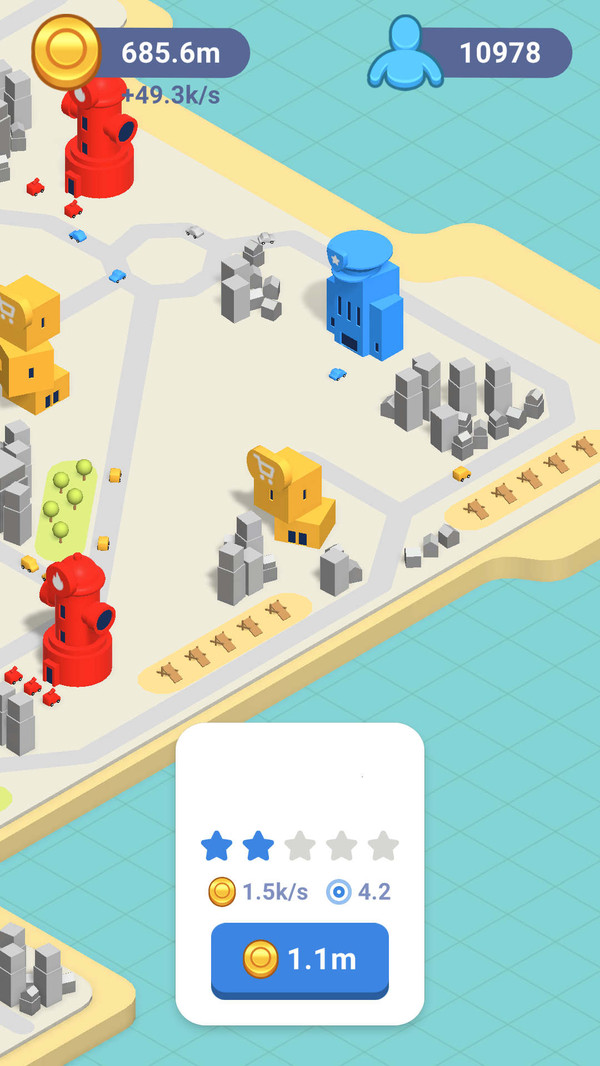Buy the upgrade for 1.1m coins
Viewport: 600px width, 1066px height.
(x=299, y=960)
